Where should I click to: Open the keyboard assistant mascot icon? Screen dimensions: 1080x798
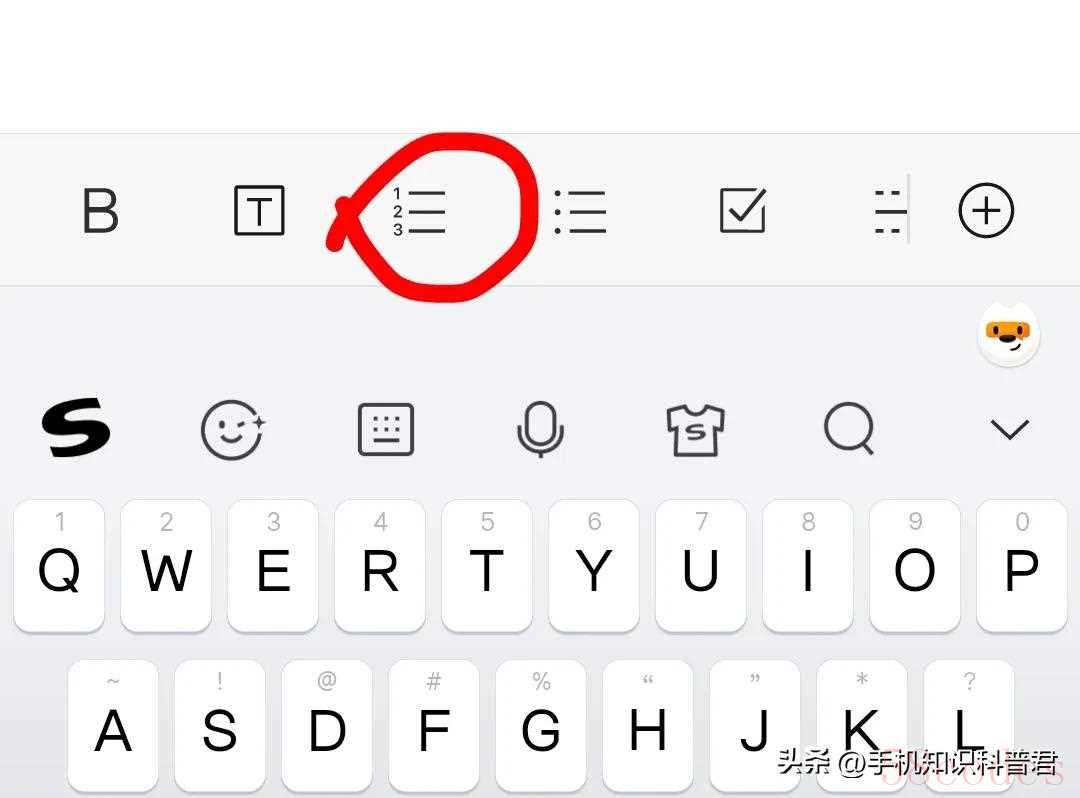pos(1008,336)
